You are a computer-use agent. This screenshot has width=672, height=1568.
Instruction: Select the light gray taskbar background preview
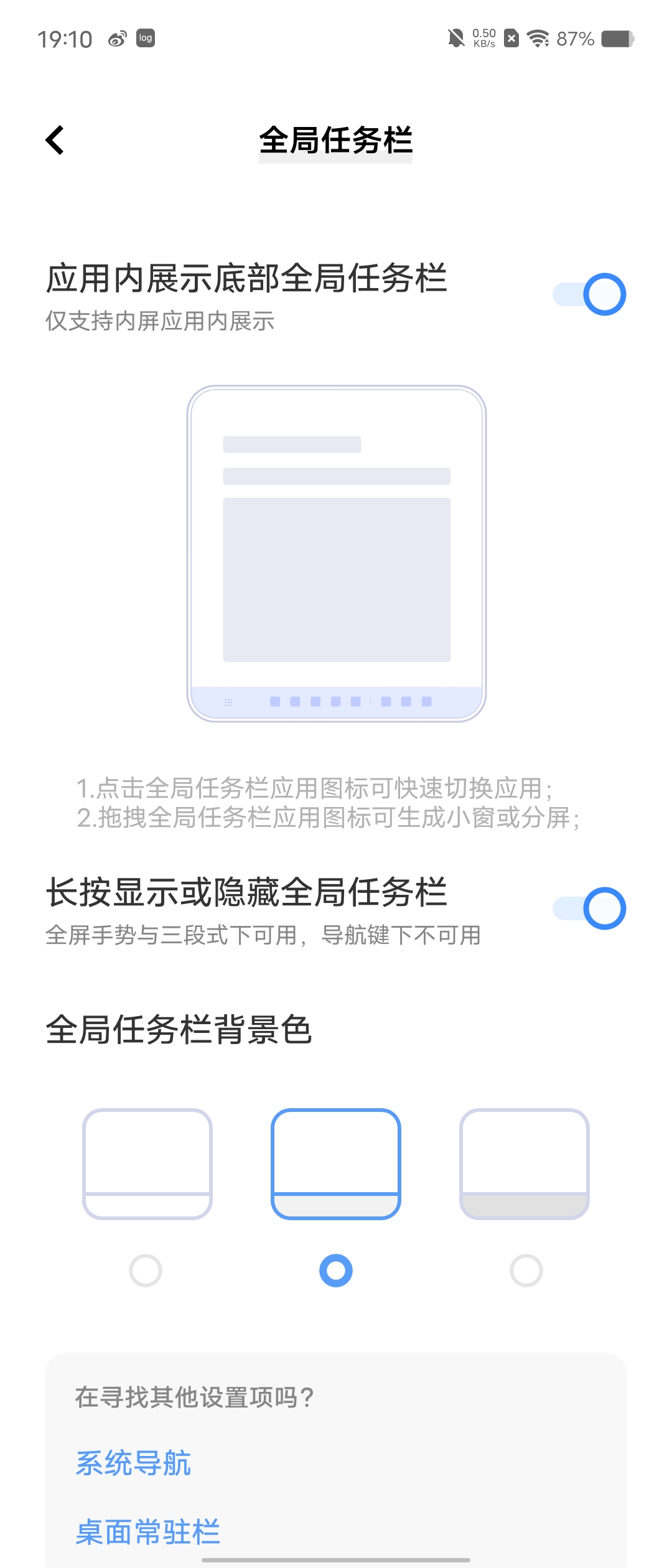click(x=336, y=1164)
